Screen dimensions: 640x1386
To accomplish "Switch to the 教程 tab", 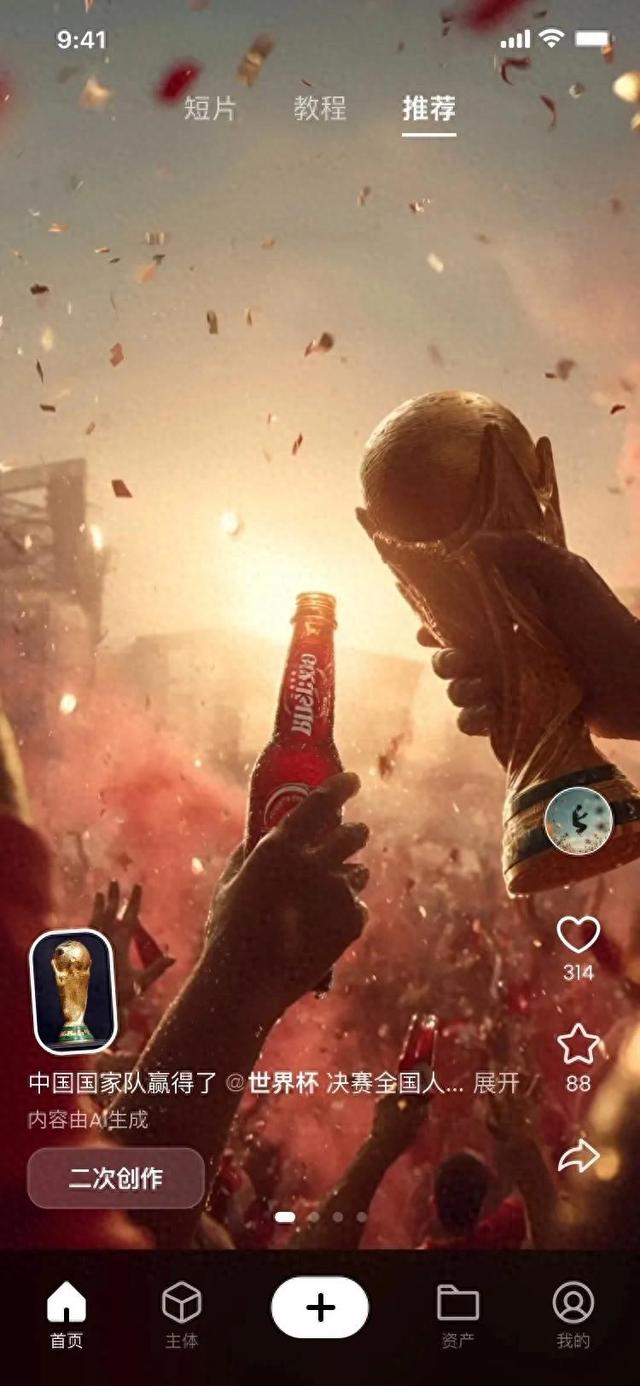I will coord(319,108).
